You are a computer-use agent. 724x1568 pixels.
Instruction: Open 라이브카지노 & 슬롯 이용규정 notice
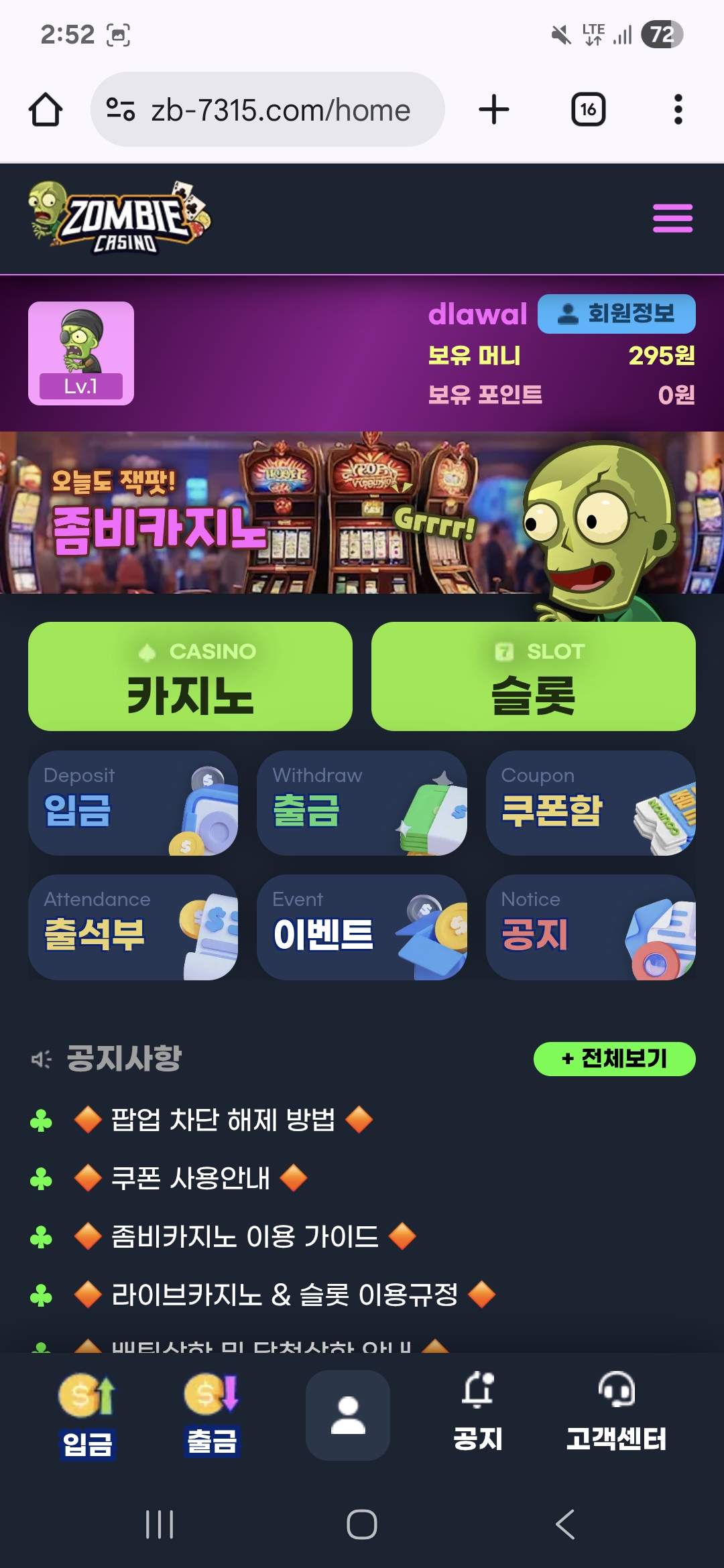[285, 1295]
